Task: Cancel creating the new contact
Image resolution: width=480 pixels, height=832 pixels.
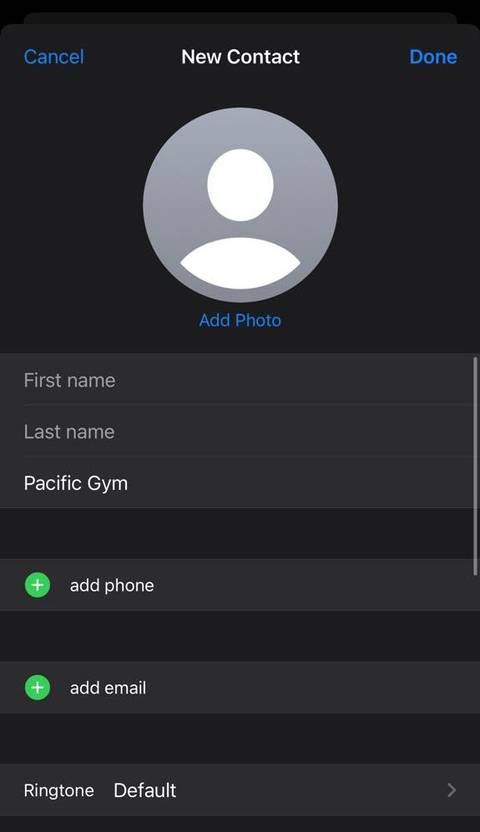Action: point(54,57)
